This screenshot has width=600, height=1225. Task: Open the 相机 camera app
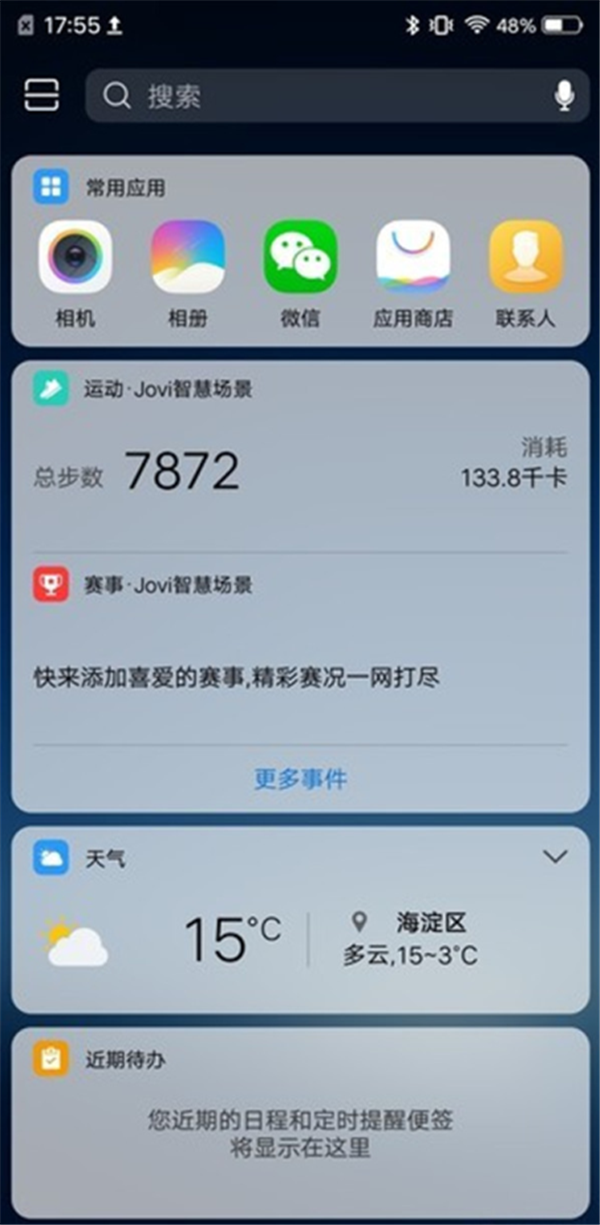(75, 258)
